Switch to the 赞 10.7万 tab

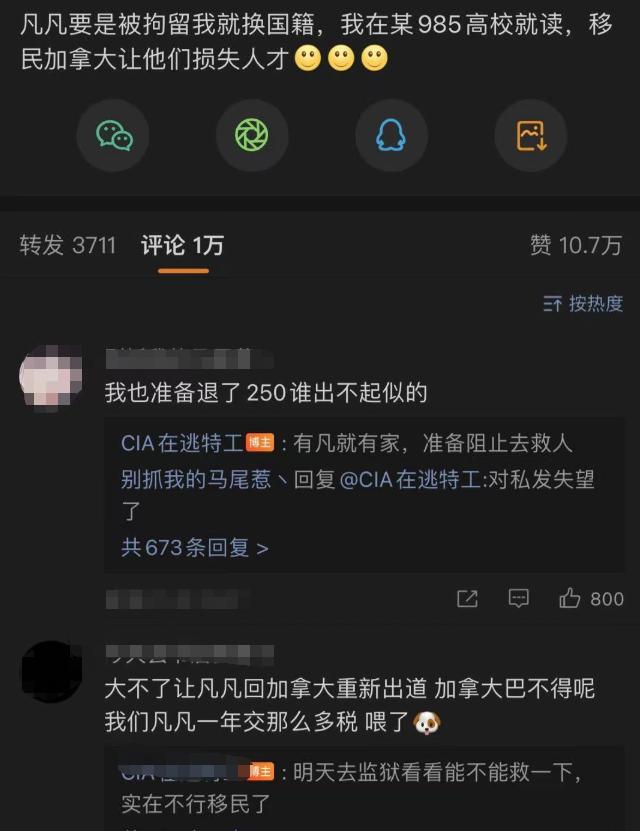575,245
